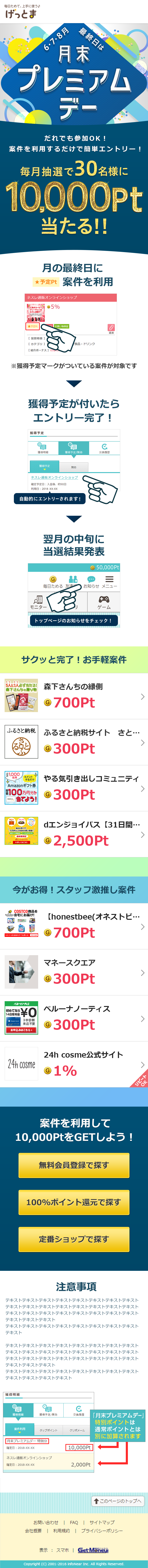Open the お問い合わせ footer link
148x1568 pixels.
click(x=46, y=1522)
